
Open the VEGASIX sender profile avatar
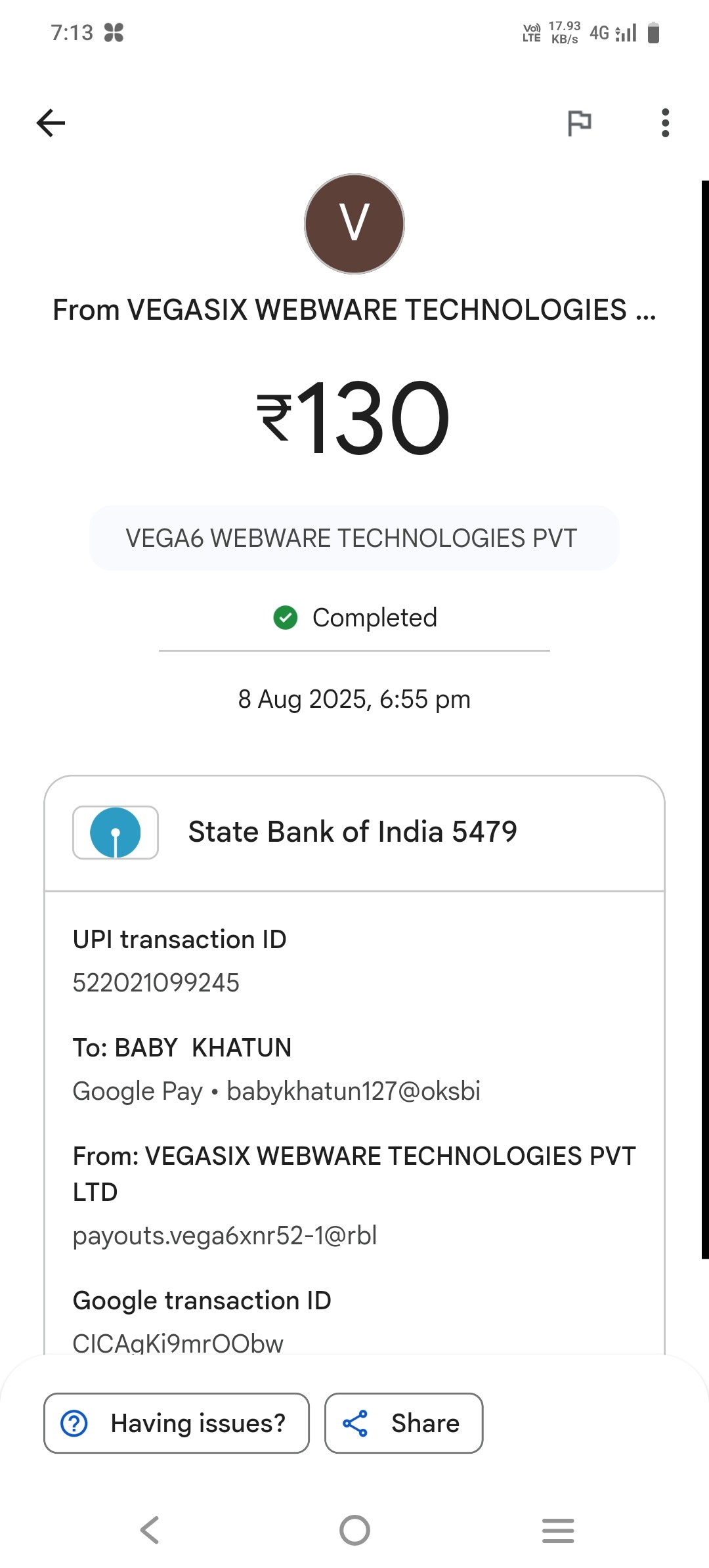pos(354,224)
